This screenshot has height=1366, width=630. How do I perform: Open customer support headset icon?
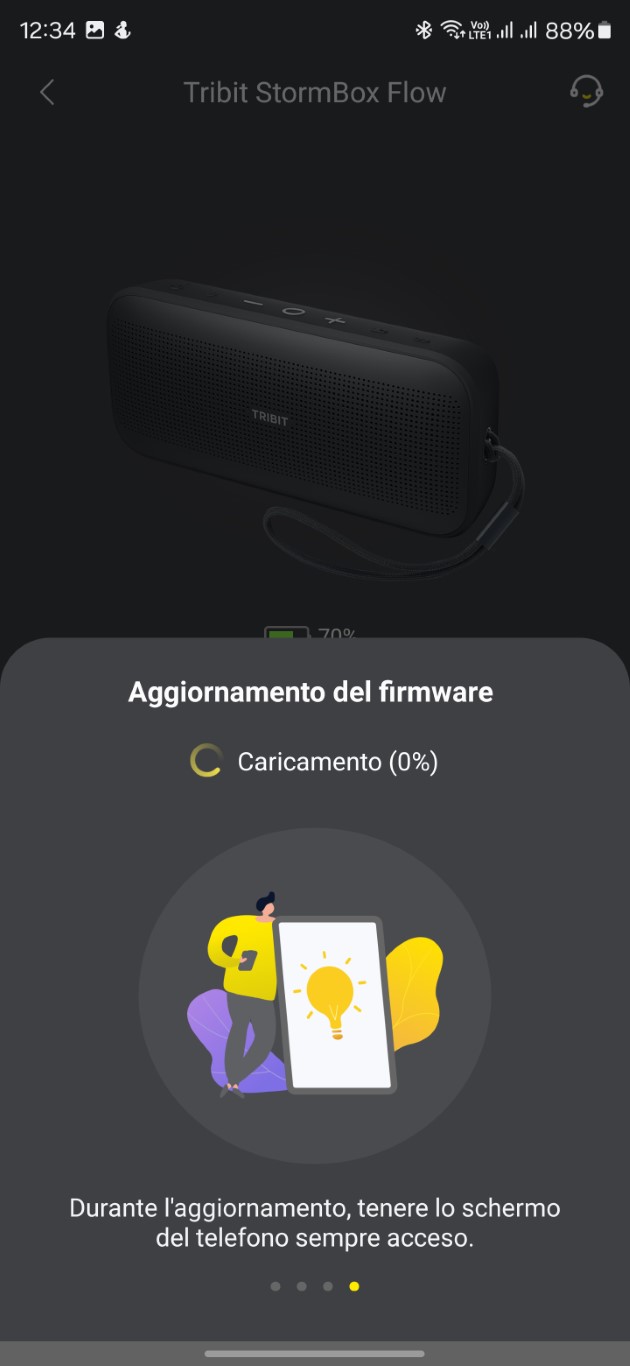pyautogui.click(x=586, y=92)
